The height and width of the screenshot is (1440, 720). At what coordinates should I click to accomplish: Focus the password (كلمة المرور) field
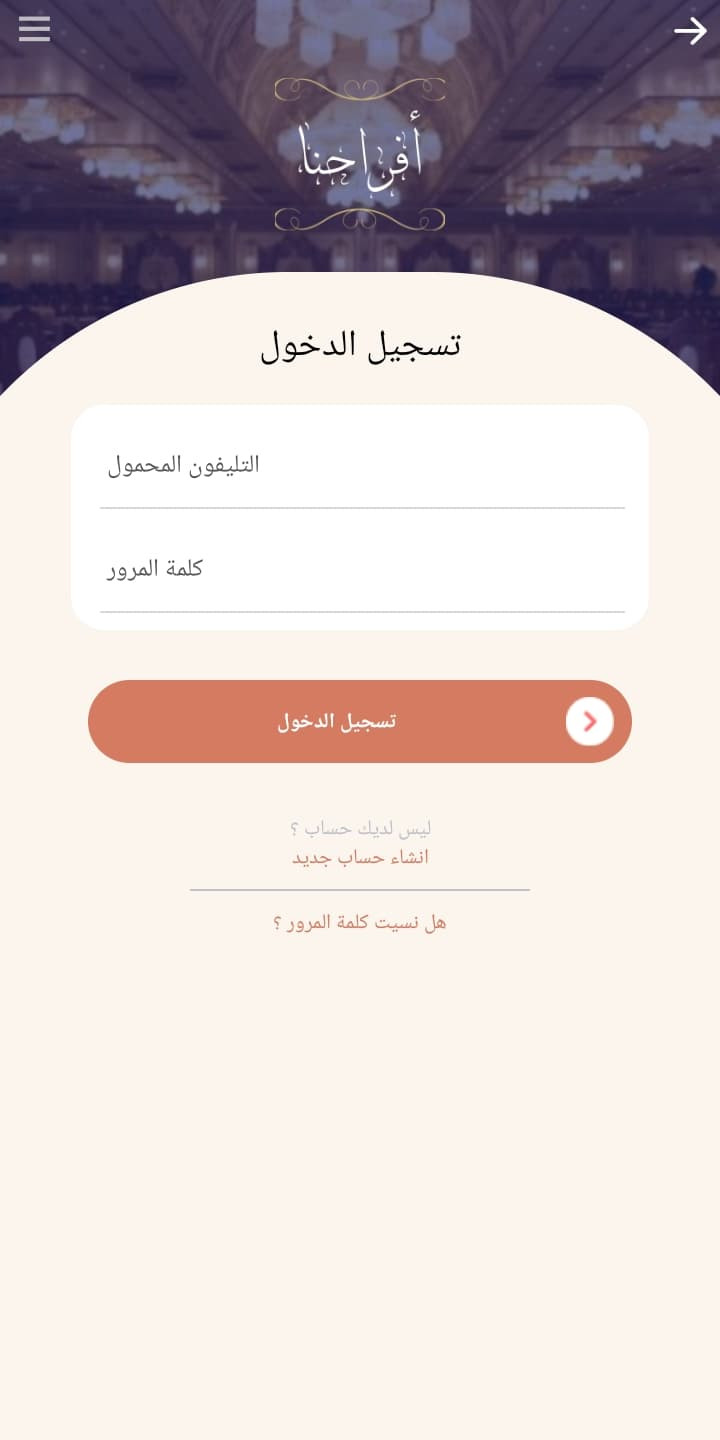[362, 570]
